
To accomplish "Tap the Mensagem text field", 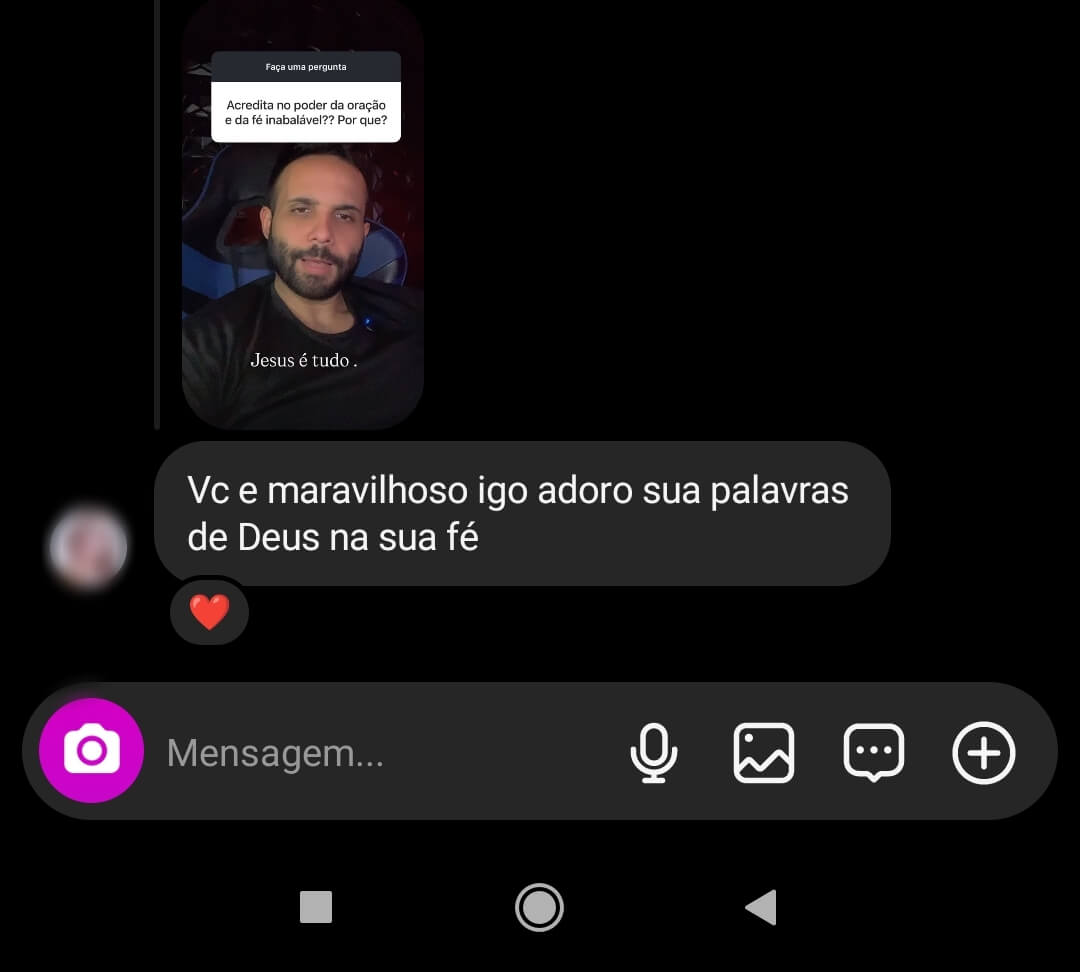I will [380, 753].
